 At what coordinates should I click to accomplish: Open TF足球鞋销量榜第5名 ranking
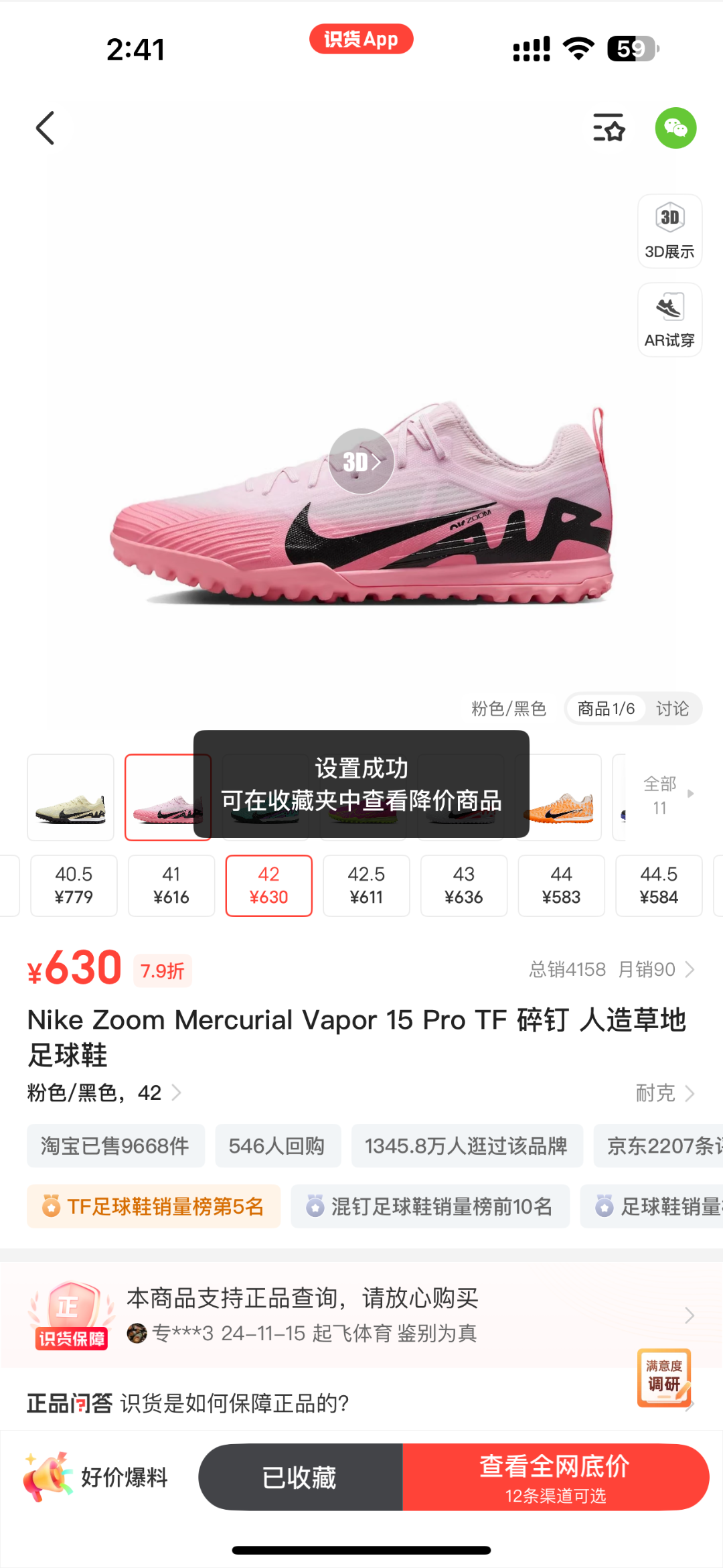point(153,1206)
